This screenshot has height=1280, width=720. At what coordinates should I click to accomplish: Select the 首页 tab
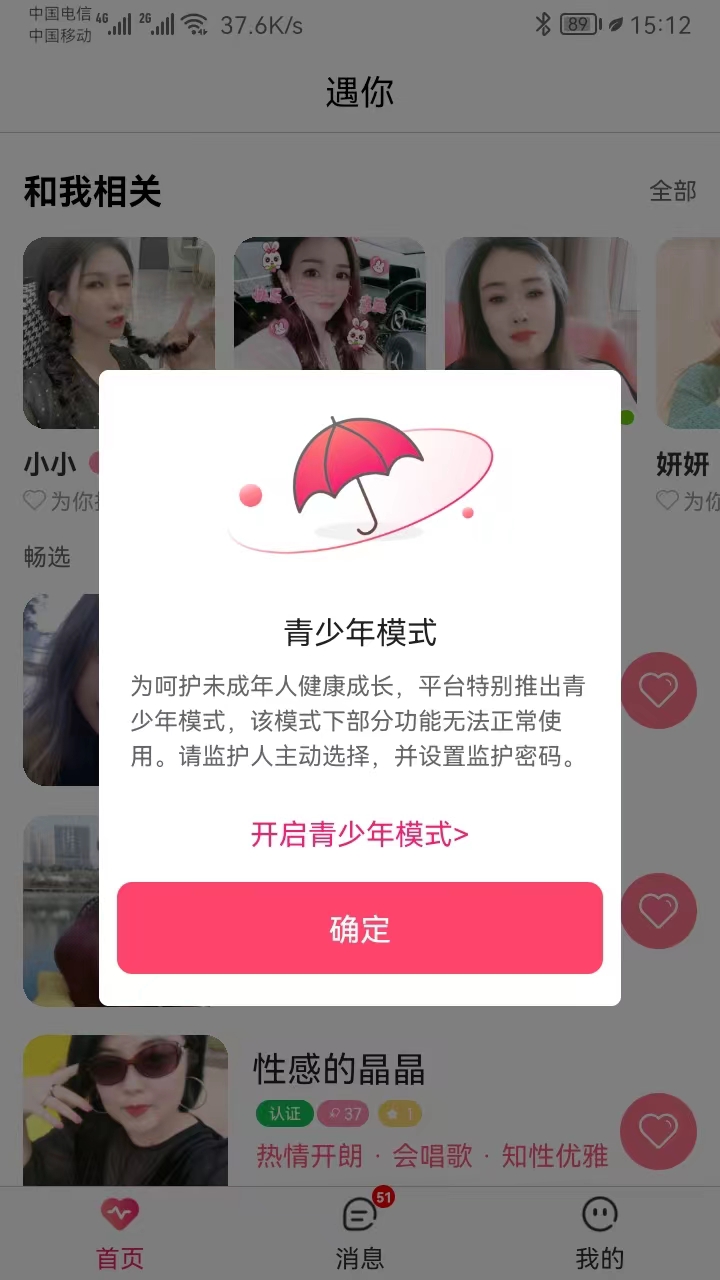point(120,1232)
